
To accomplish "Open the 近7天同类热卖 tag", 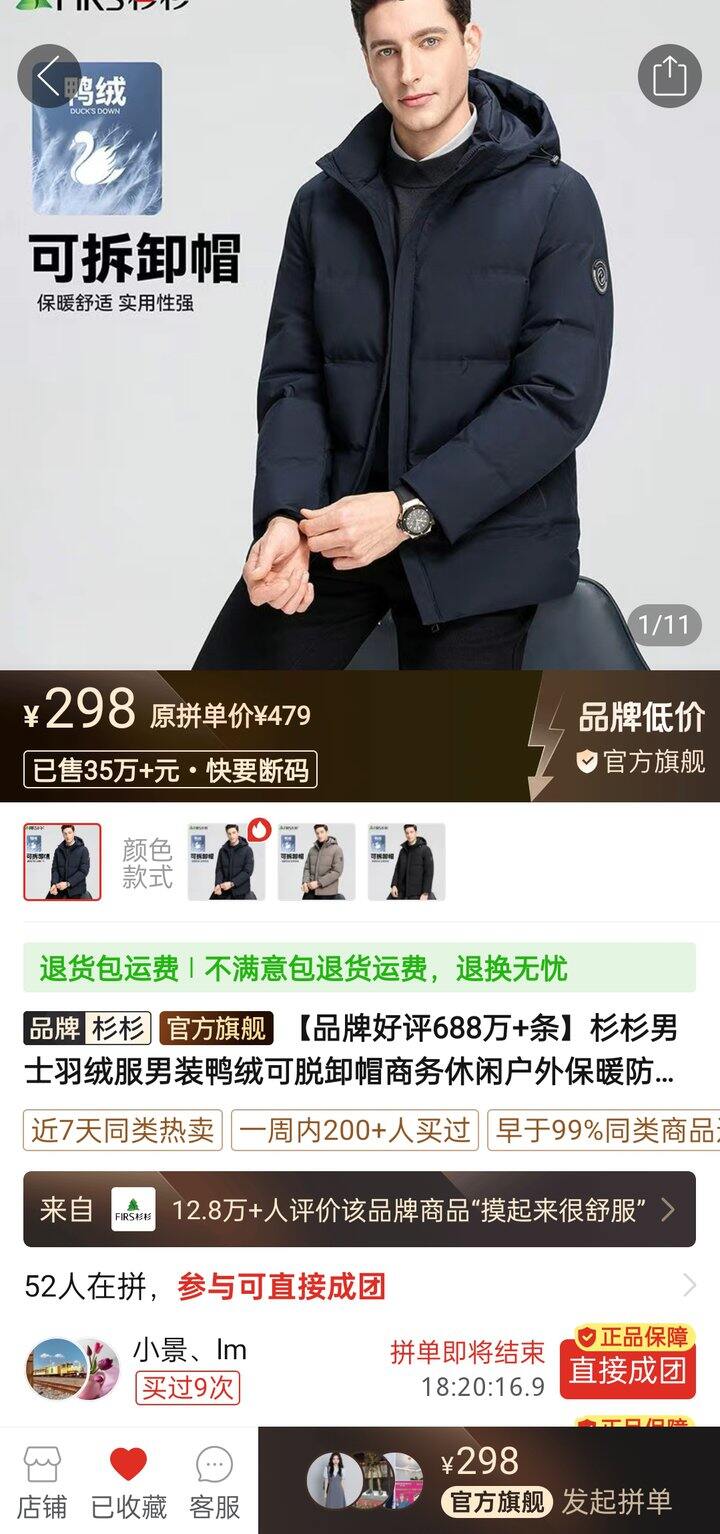I will click(x=122, y=1131).
